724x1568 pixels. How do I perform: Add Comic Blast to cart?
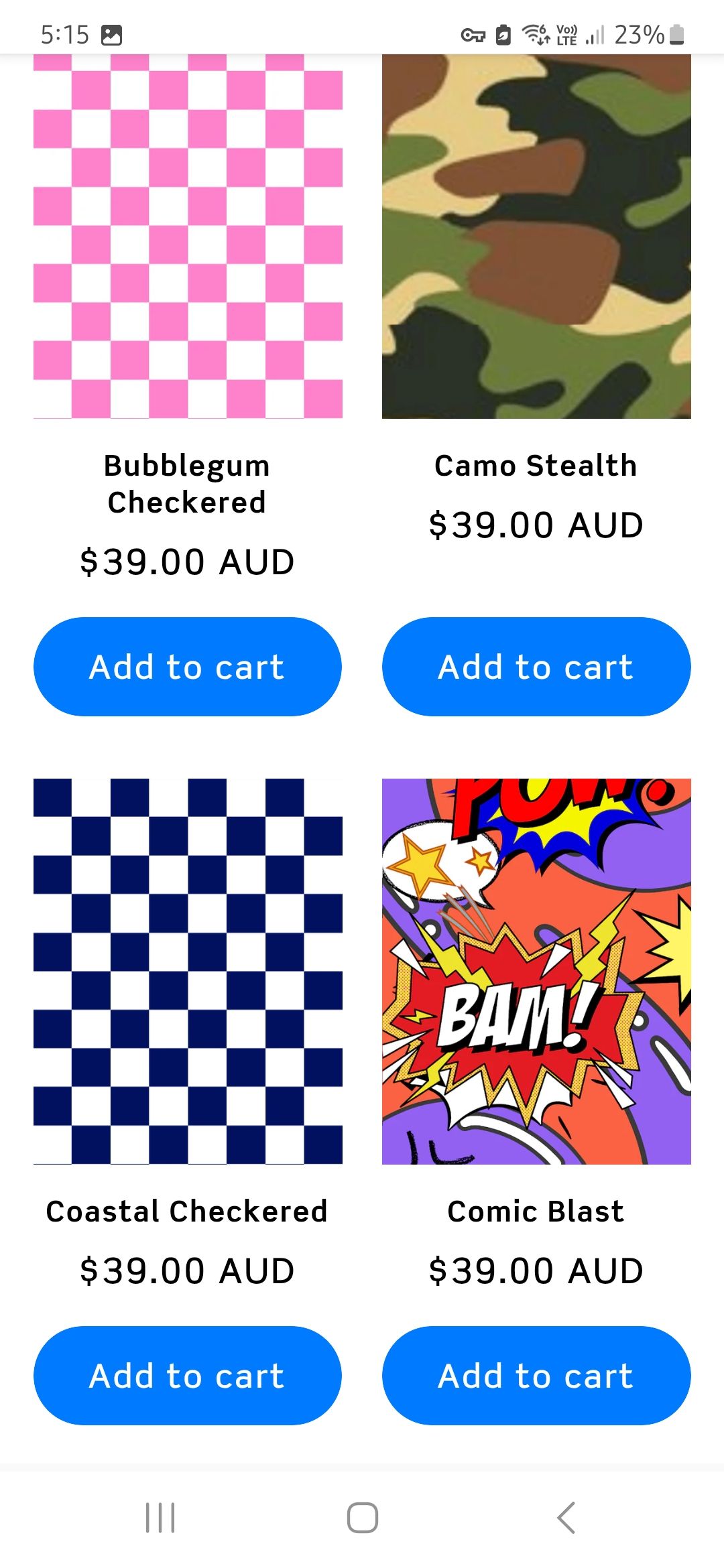click(x=536, y=1376)
